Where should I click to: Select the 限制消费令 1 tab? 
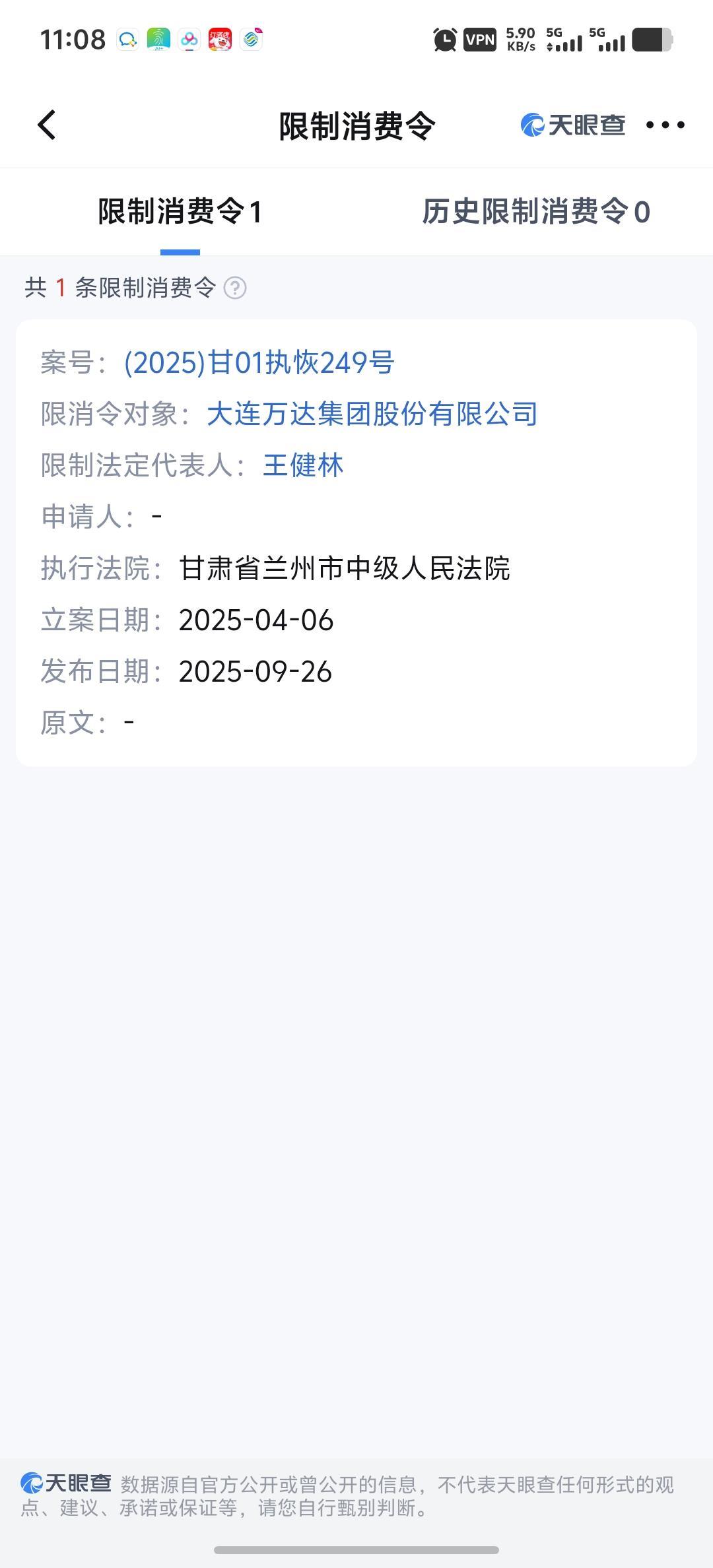click(x=180, y=212)
